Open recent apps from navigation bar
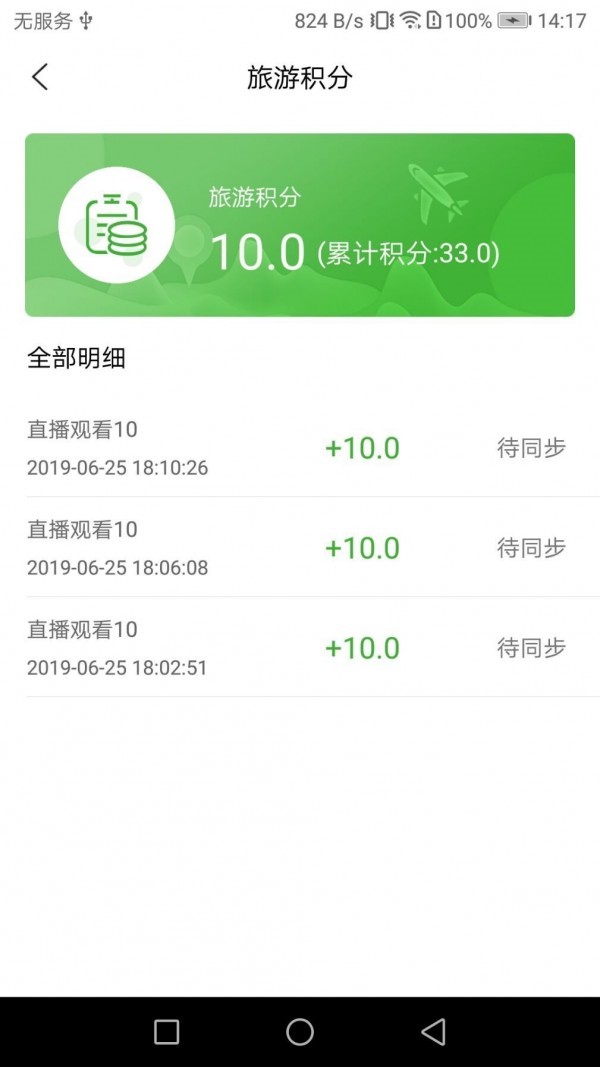 click(167, 1032)
